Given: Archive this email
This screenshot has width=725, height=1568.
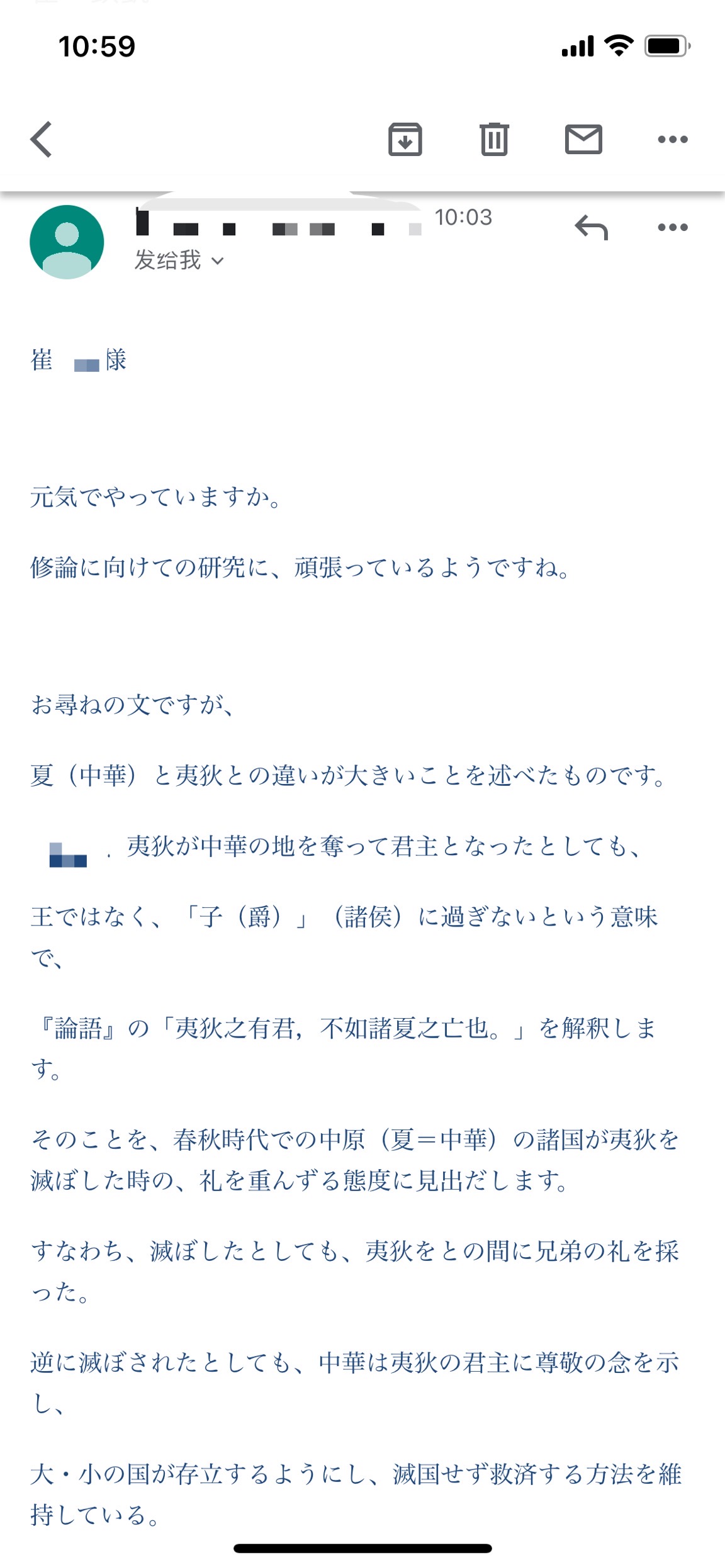Looking at the screenshot, I should pyautogui.click(x=405, y=139).
